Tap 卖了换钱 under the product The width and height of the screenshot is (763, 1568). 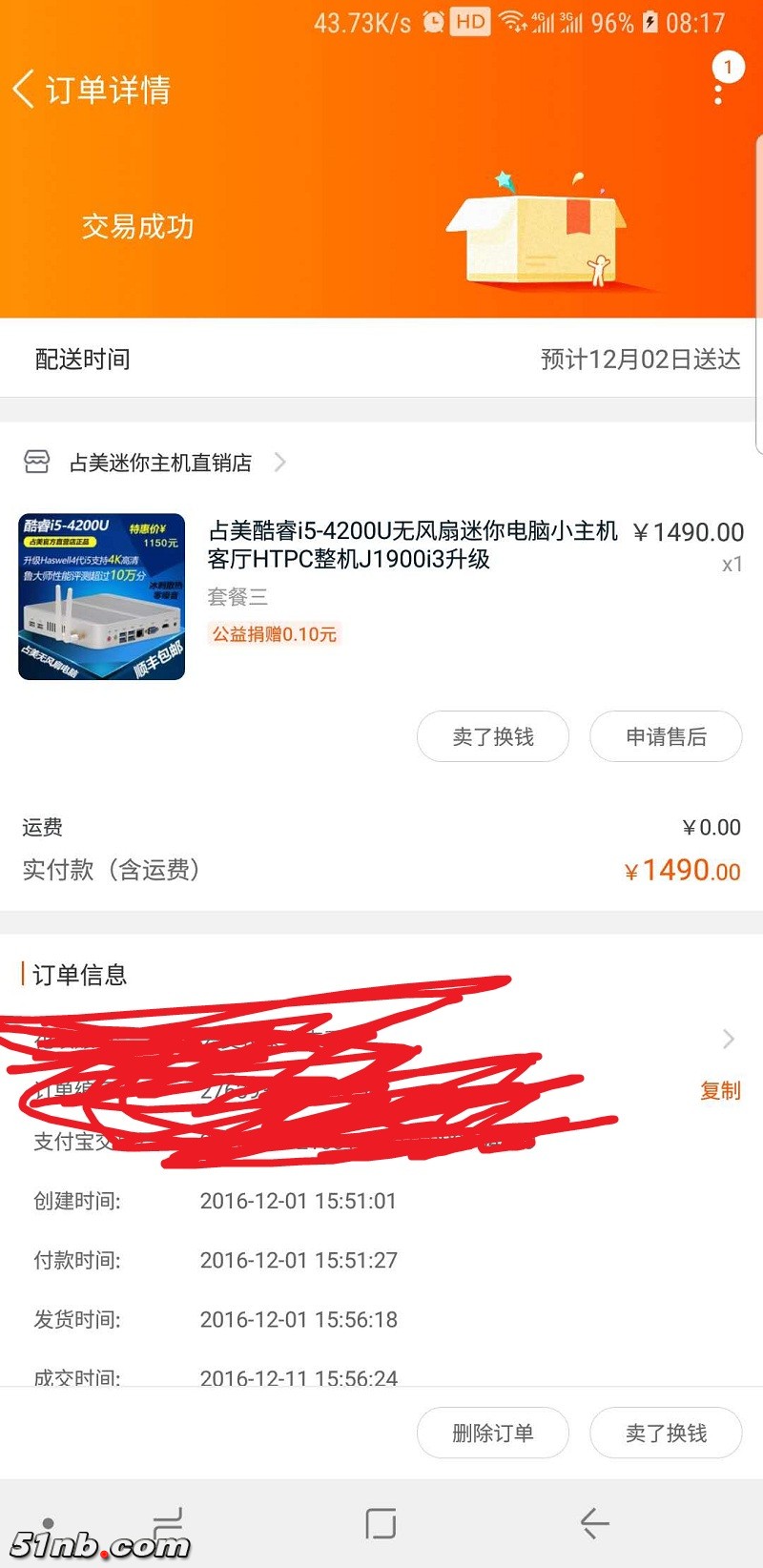click(492, 736)
